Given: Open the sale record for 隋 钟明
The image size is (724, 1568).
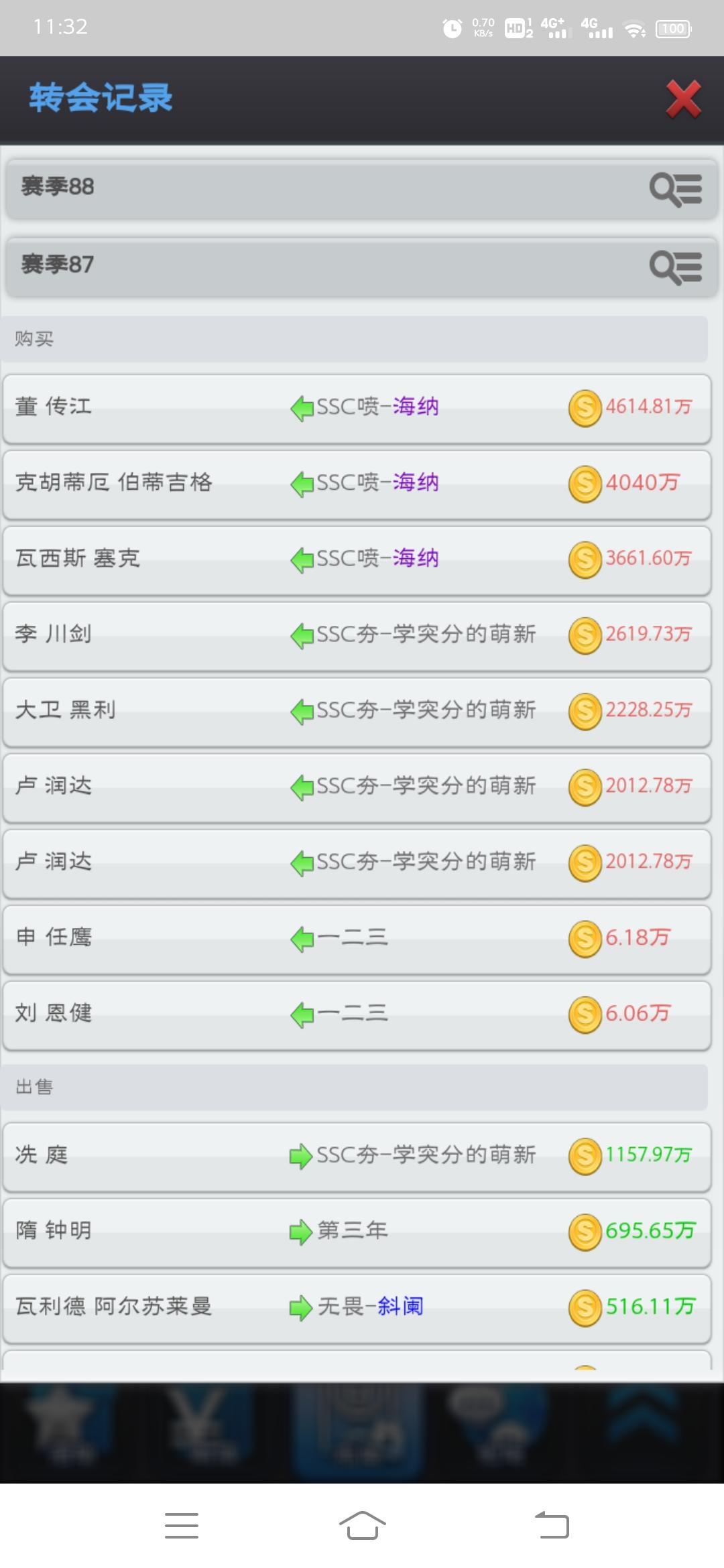Looking at the screenshot, I should coord(357,1232).
